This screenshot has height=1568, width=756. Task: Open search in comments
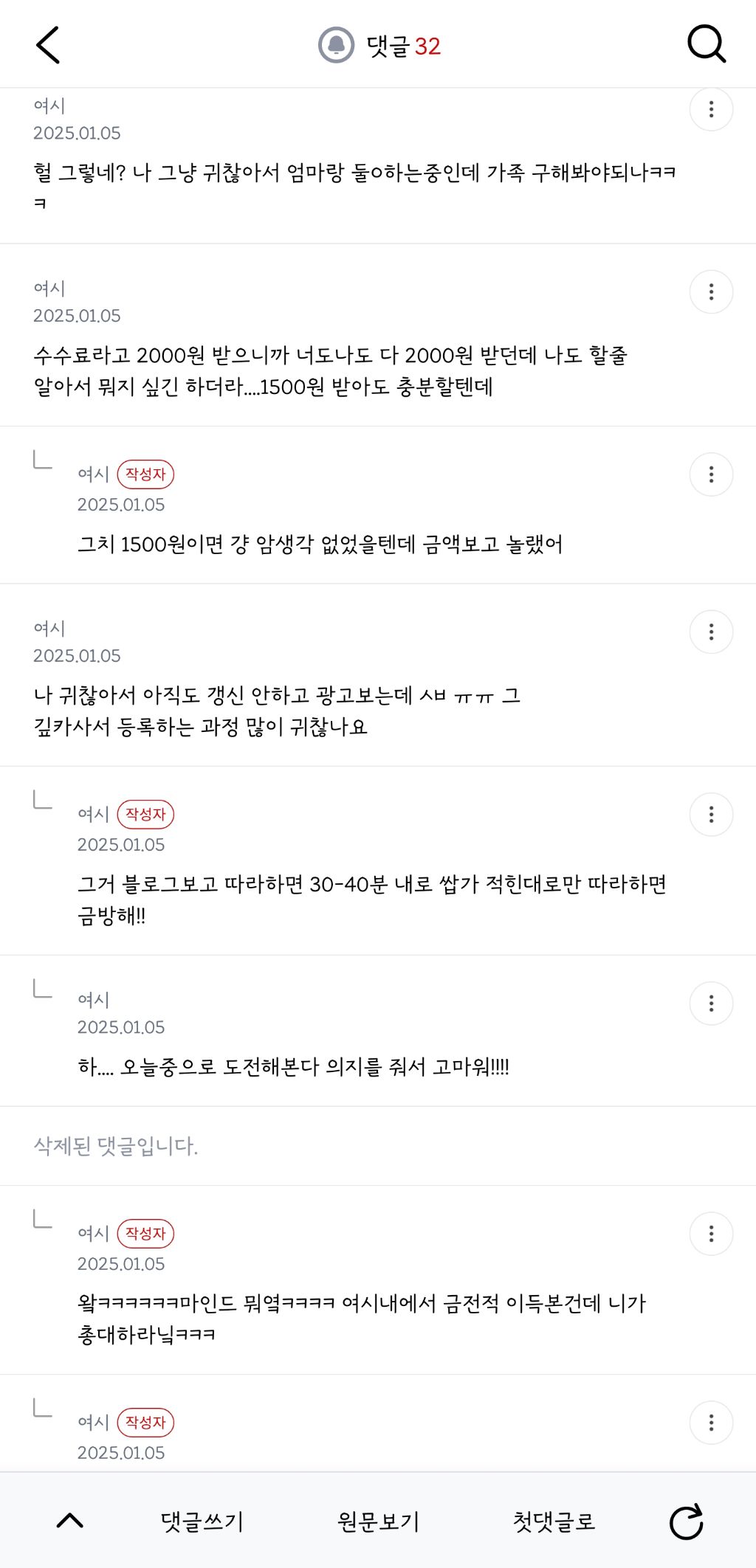pyautogui.click(x=707, y=46)
